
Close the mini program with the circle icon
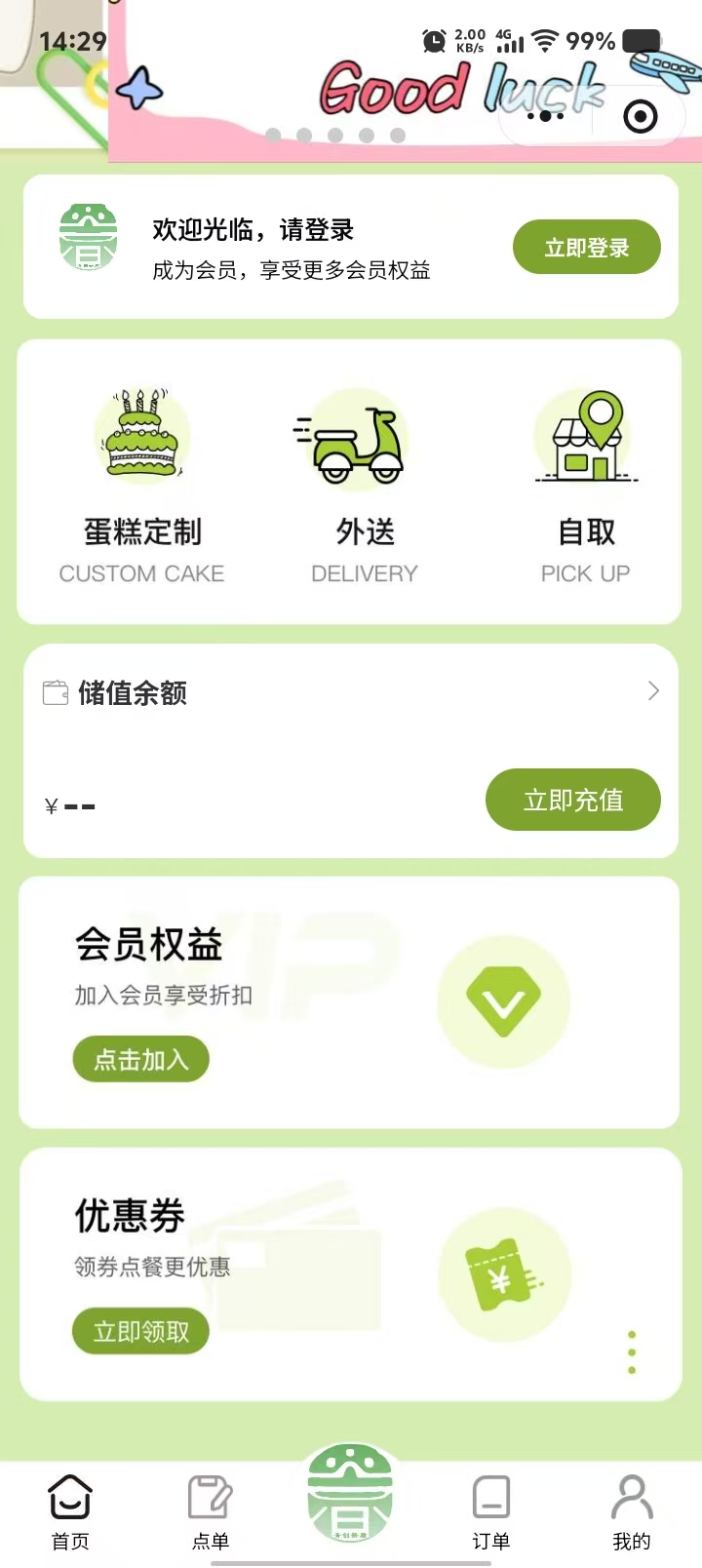[x=640, y=116]
